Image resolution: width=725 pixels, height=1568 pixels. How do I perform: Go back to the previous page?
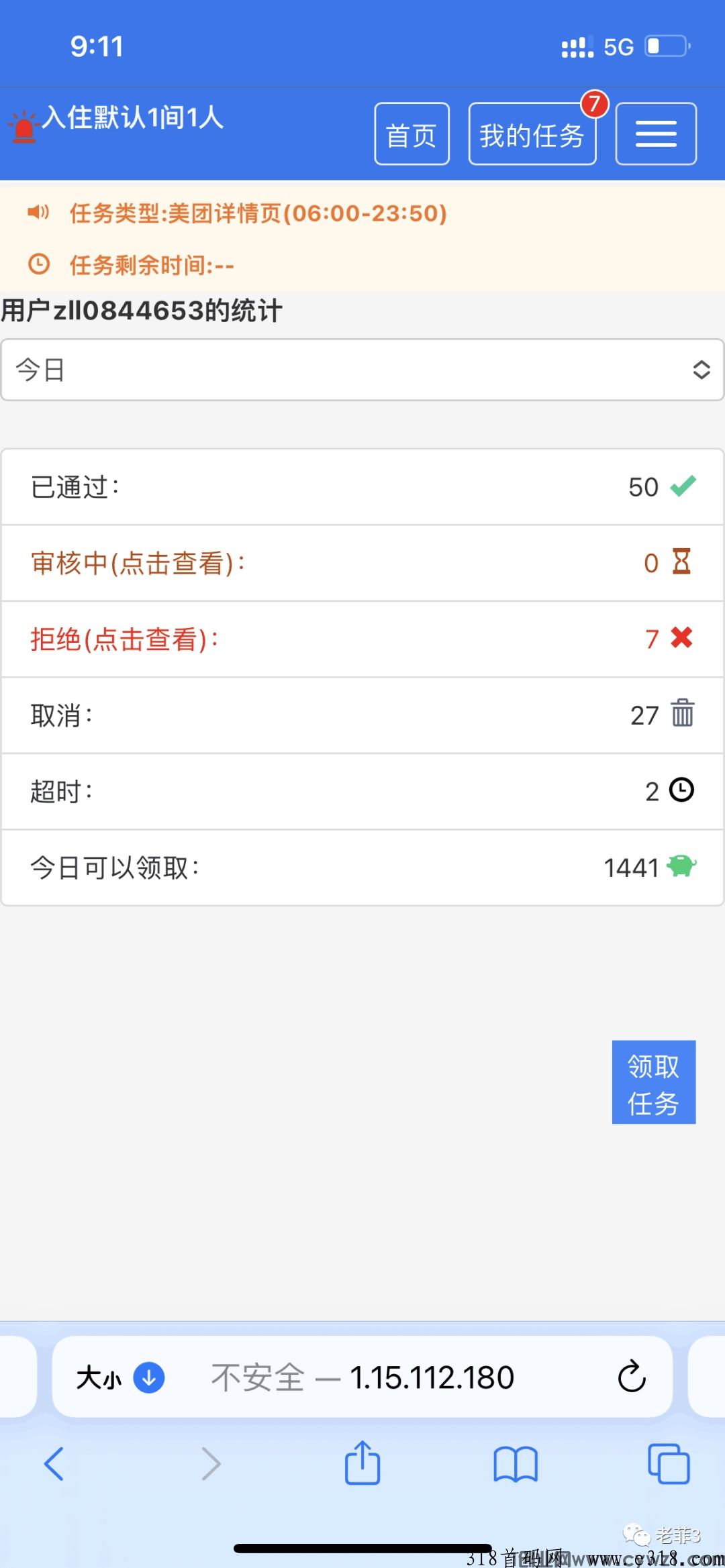point(54,1463)
